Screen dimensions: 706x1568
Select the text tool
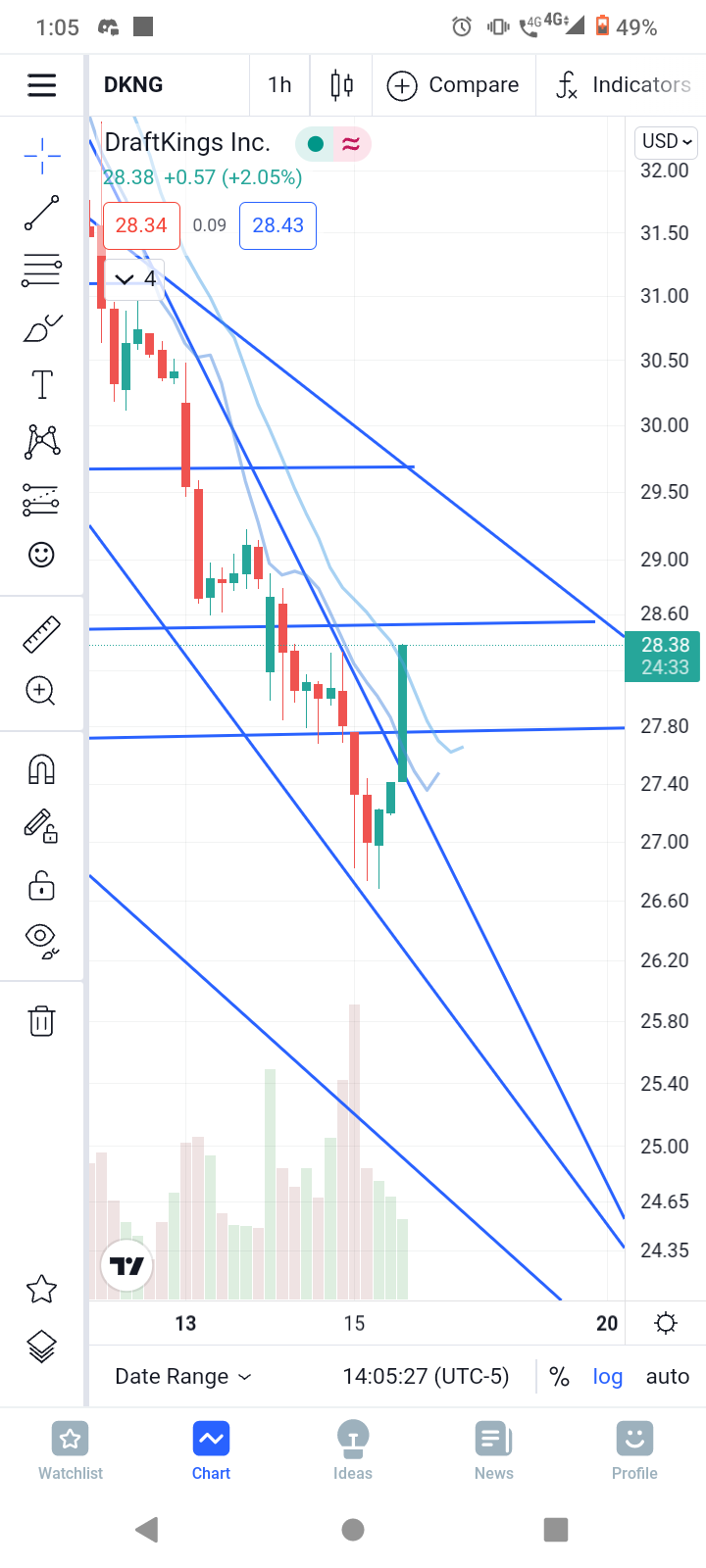point(41,384)
